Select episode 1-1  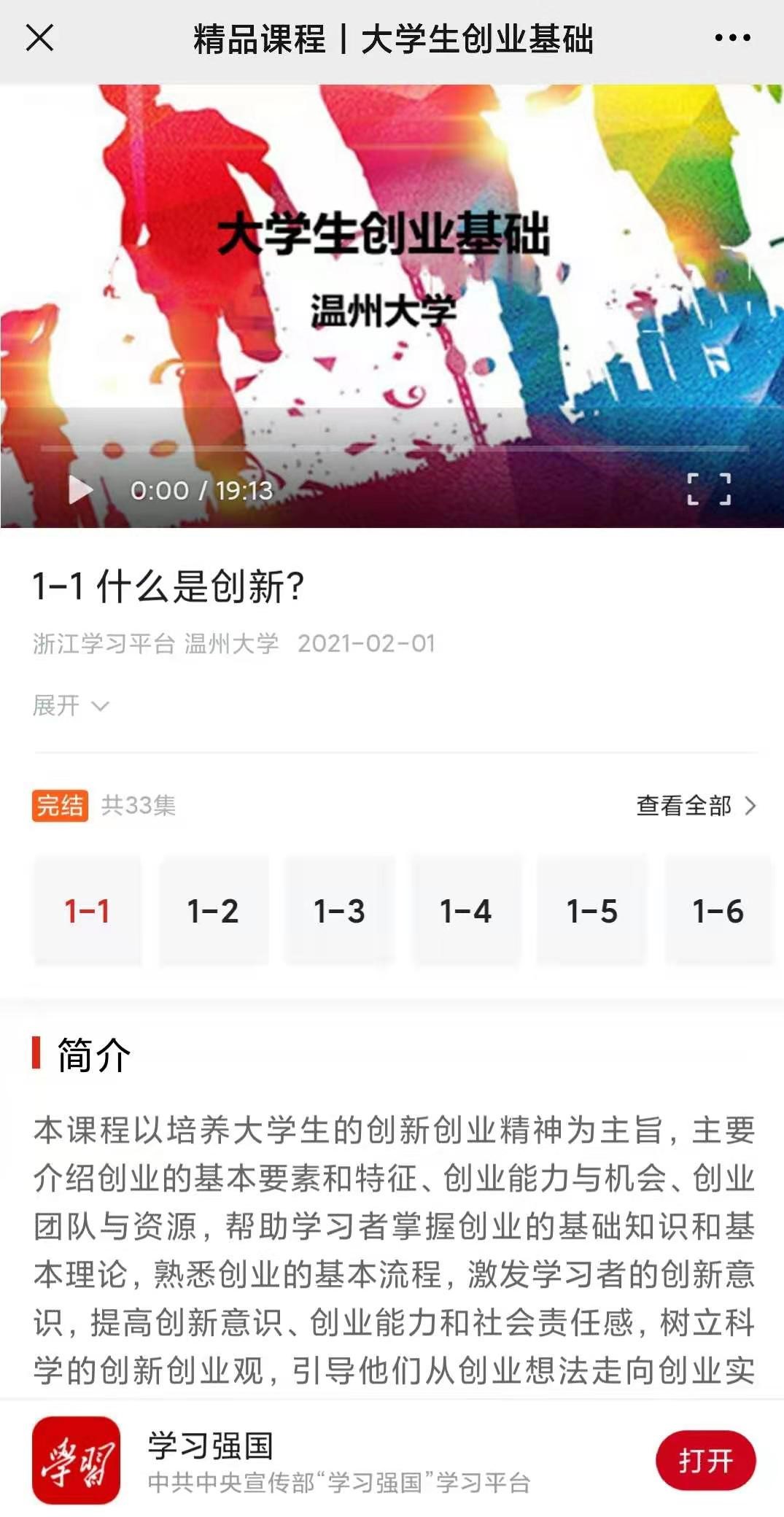pos(87,911)
